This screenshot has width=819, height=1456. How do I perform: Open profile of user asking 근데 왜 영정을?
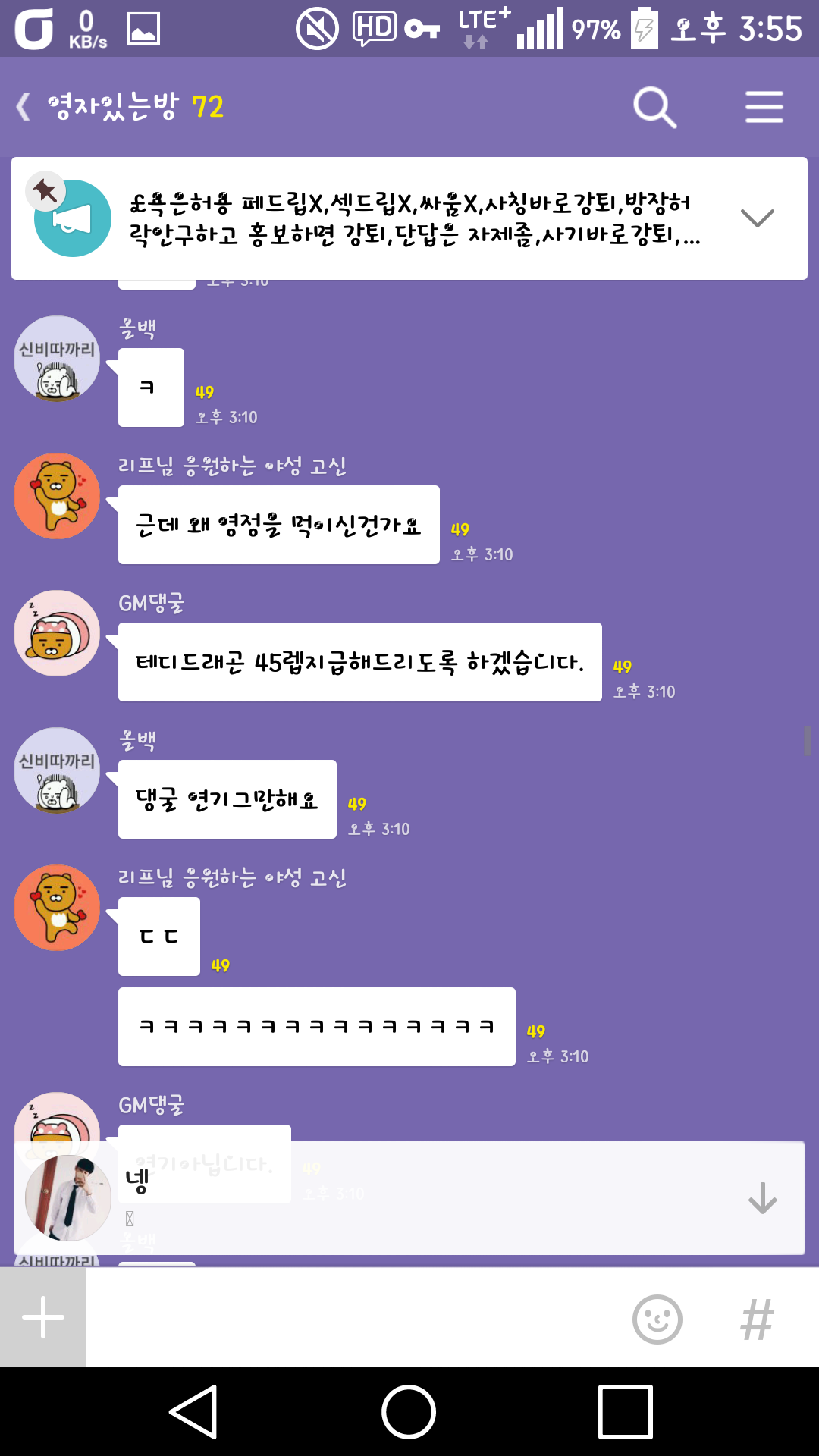point(57,496)
